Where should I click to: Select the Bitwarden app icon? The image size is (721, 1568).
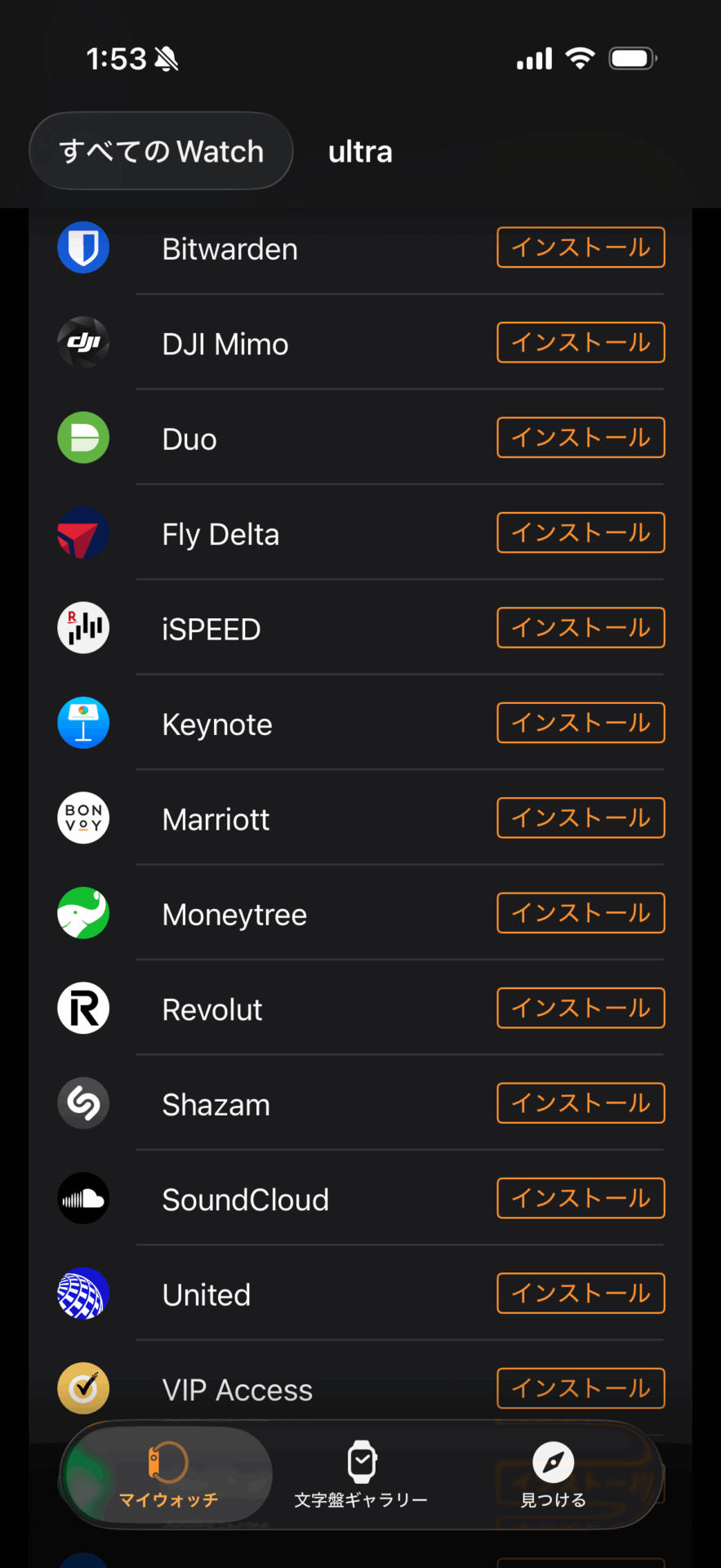point(82,247)
